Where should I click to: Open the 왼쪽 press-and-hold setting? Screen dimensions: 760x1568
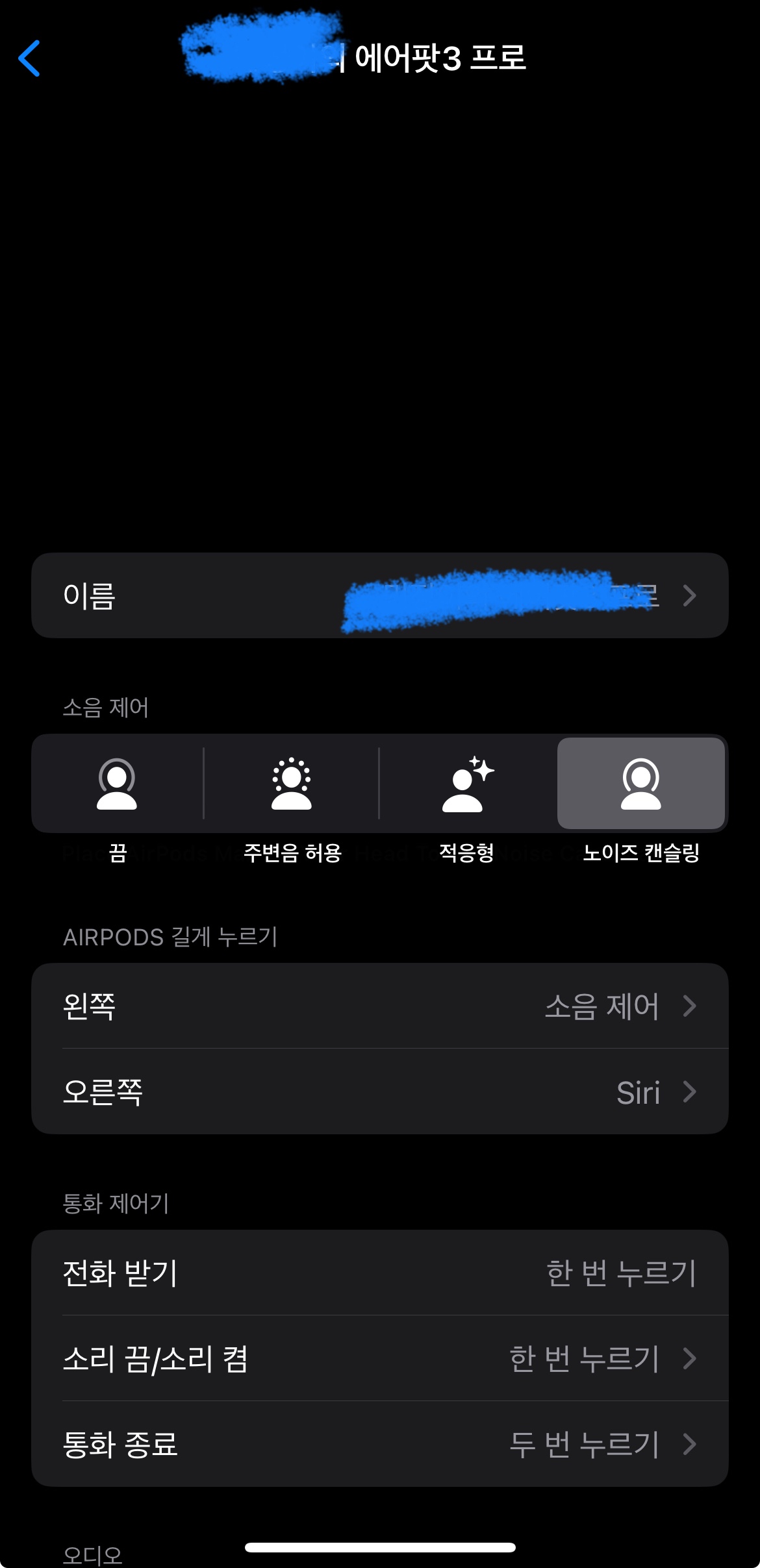coord(379,1006)
